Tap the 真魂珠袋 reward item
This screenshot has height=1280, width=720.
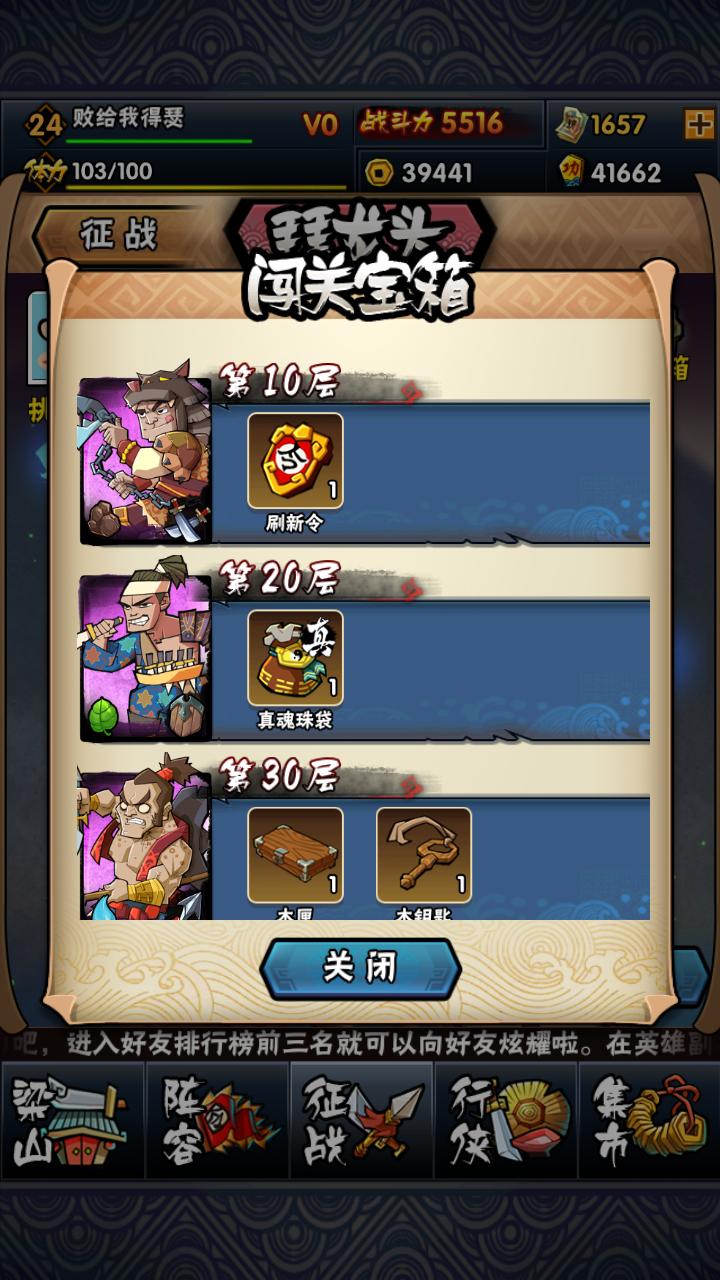coord(295,658)
